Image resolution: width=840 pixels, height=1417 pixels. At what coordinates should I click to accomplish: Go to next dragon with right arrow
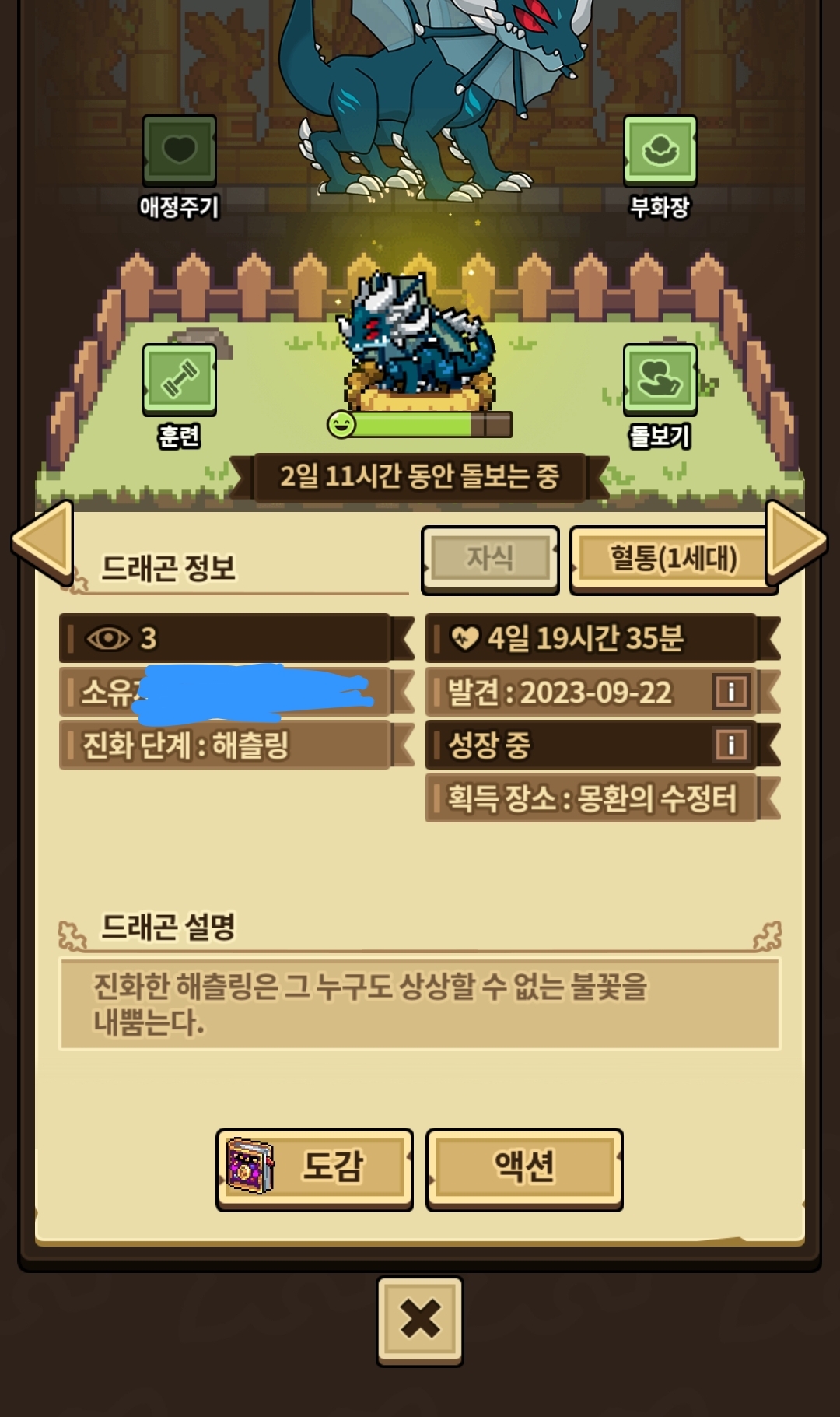pyautogui.click(x=796, y=542)
